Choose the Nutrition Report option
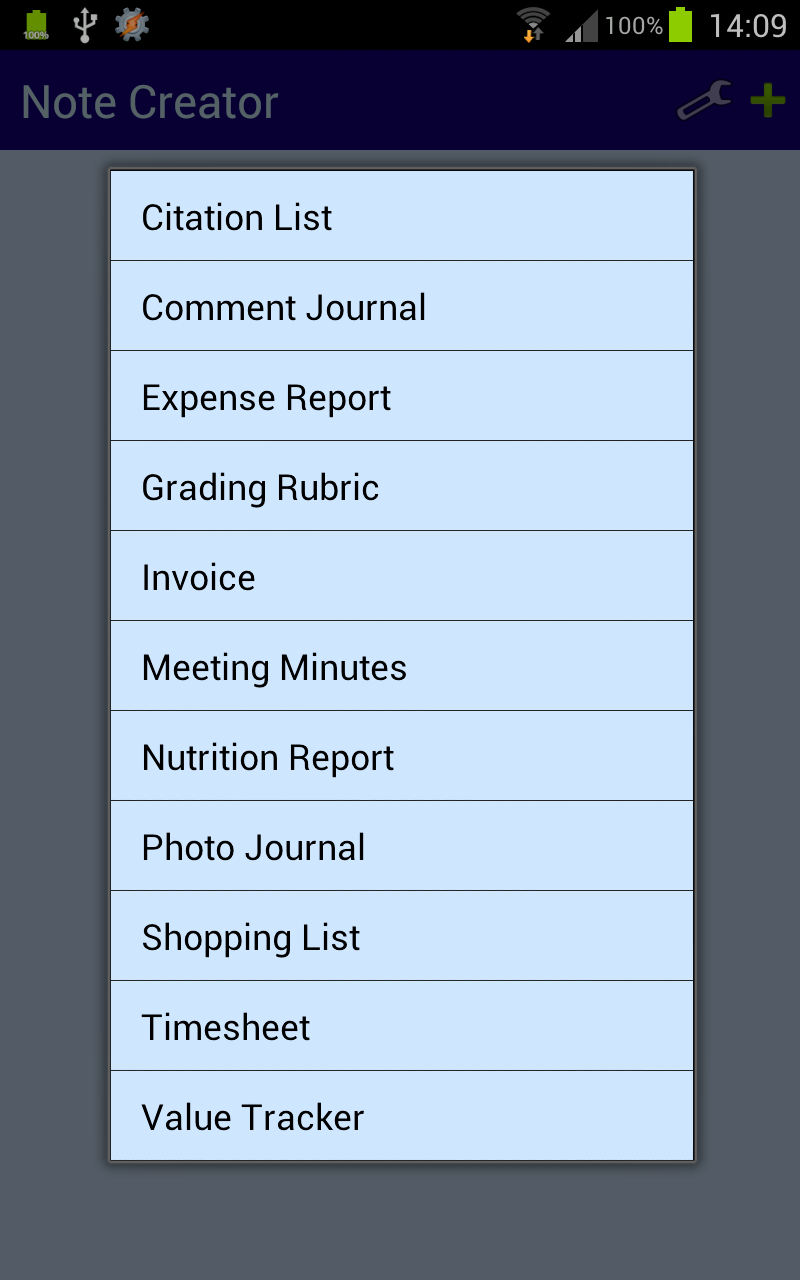Image resolution: width=800 pixels, height=1280 pixels. click(x=401, y=757)
